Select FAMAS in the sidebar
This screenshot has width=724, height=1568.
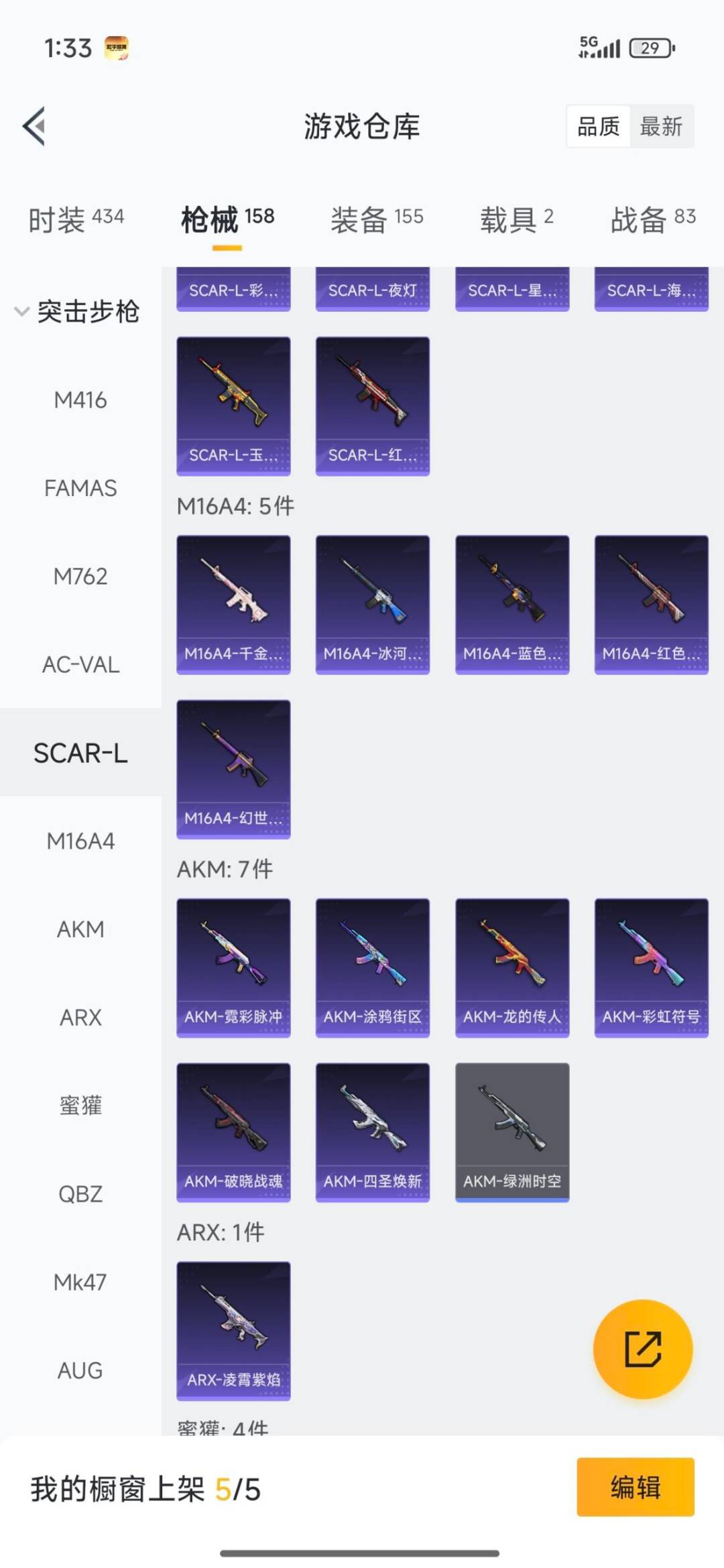(x=80, y=488)
